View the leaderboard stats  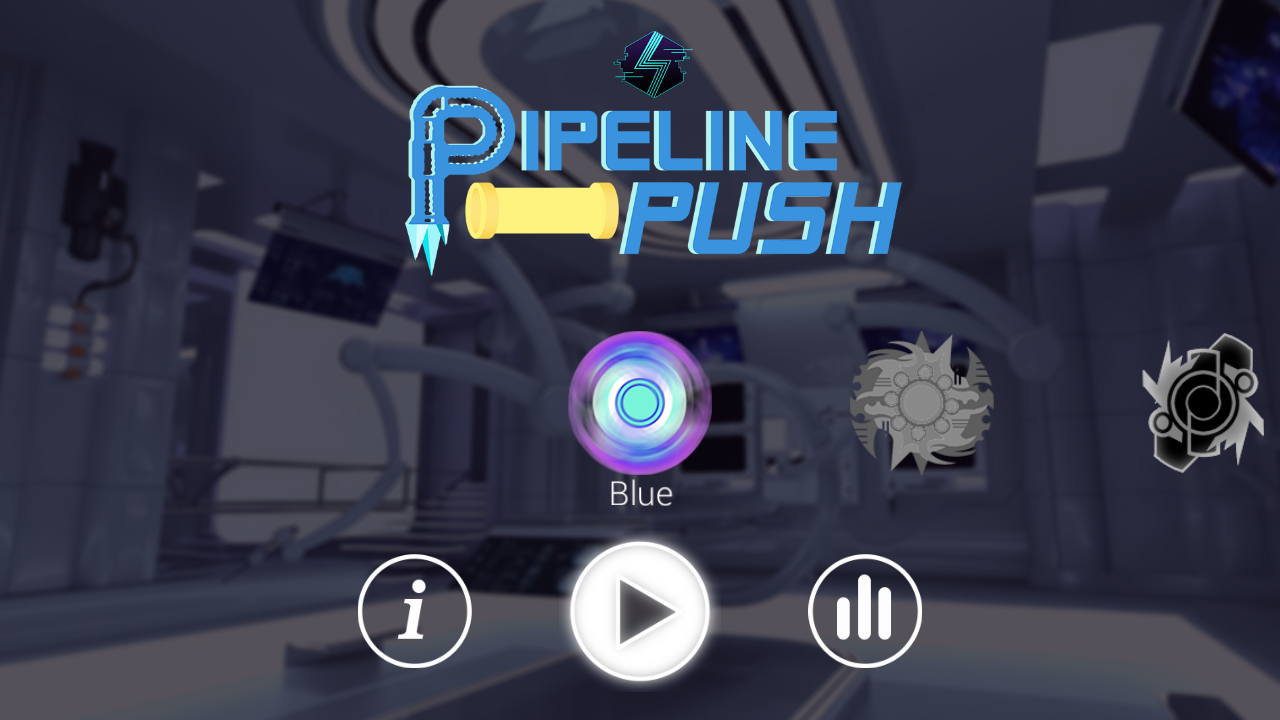point(864,610)
